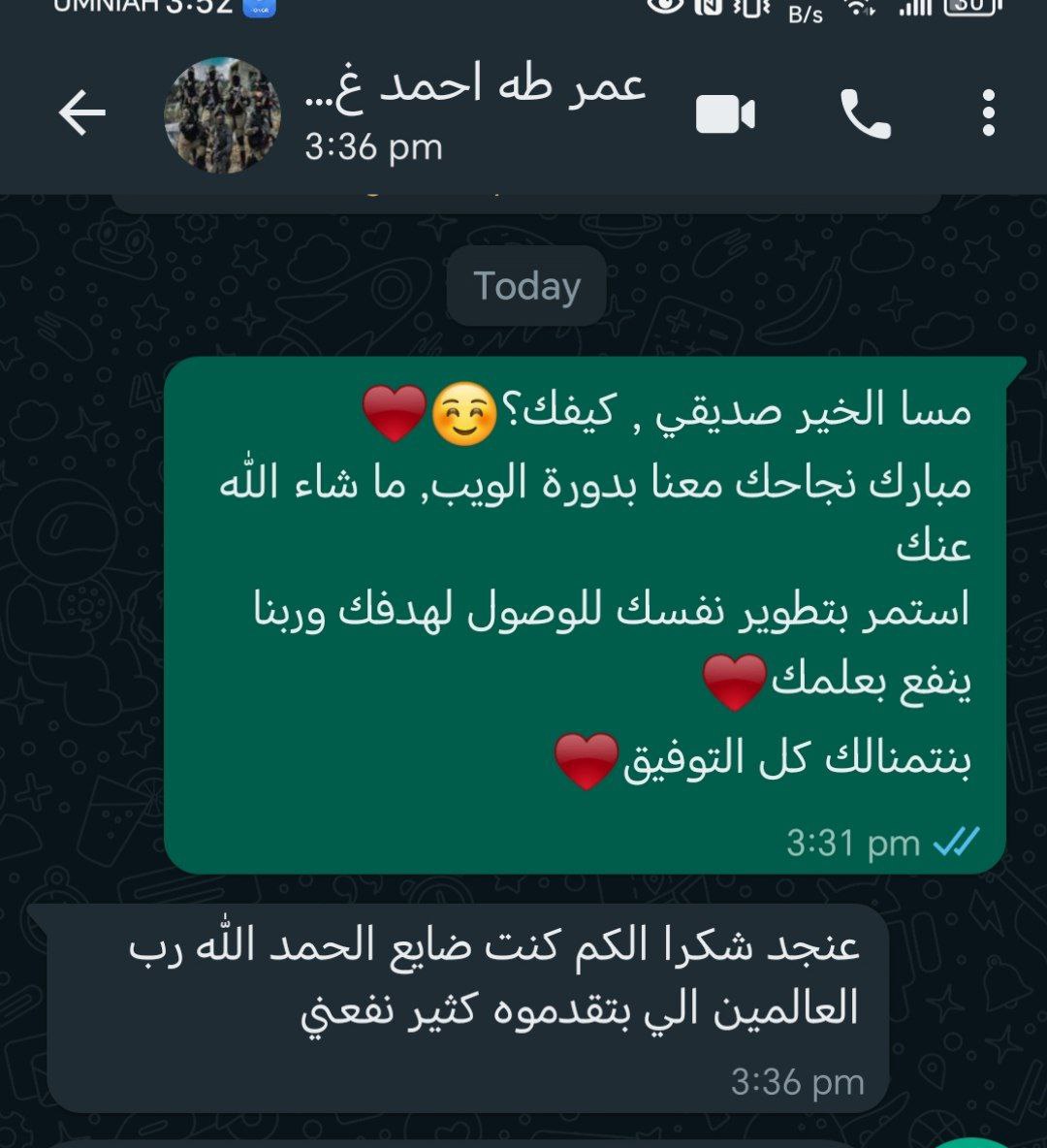
Task: Start a video call with عمر طه
Action: pyautogui.click(x=725, y=114)
